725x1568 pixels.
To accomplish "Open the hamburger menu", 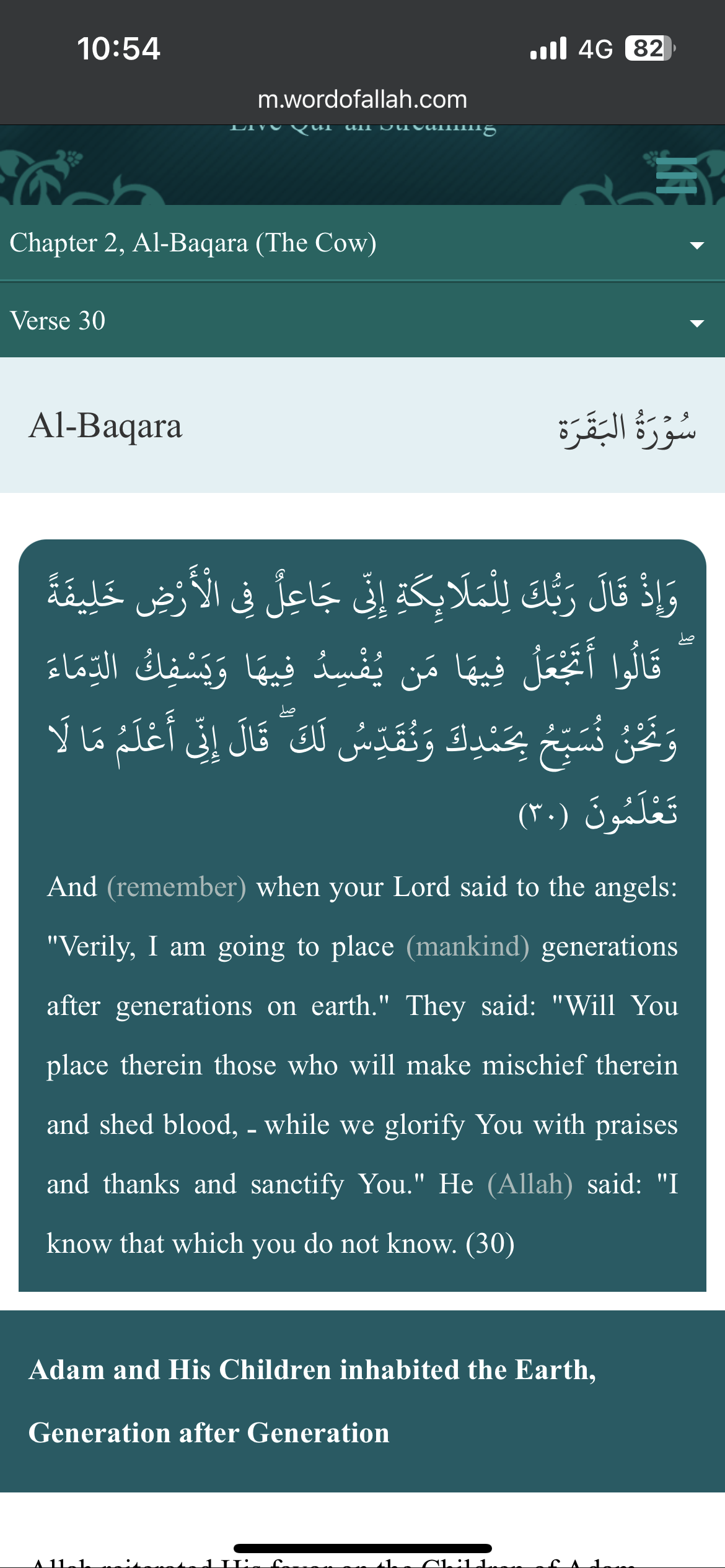I will tap(676, 175).
